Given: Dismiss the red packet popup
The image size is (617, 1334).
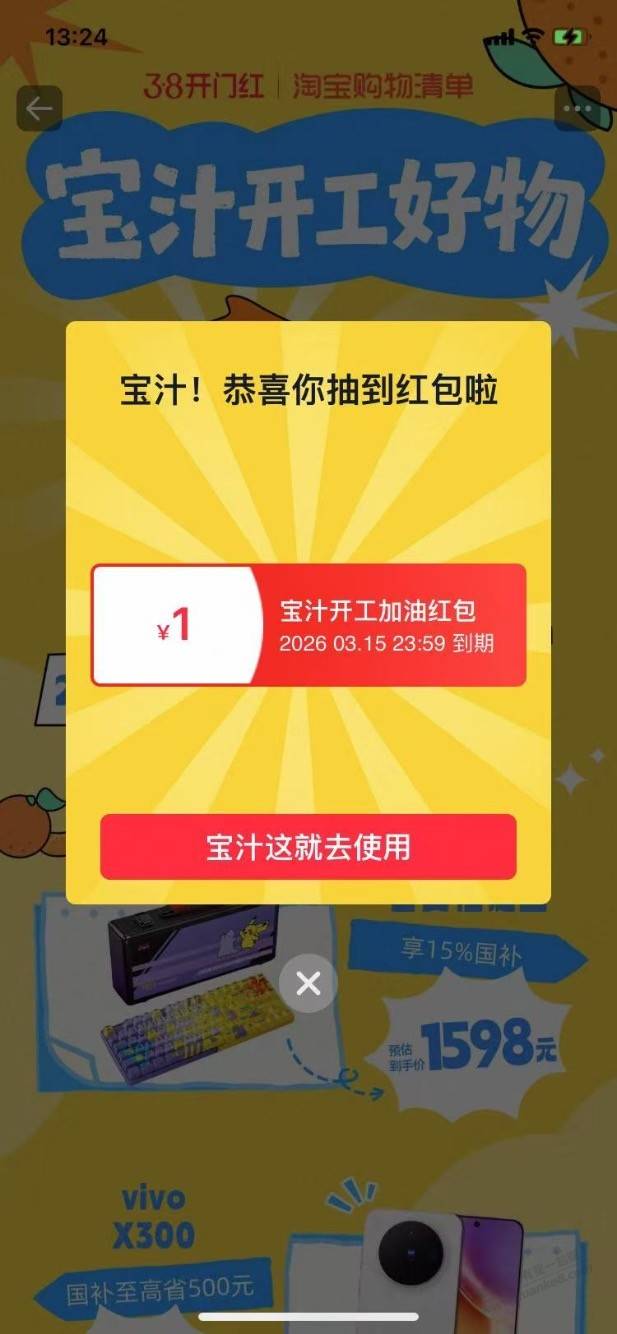Looking at the screenshot, I should point(308,984).
